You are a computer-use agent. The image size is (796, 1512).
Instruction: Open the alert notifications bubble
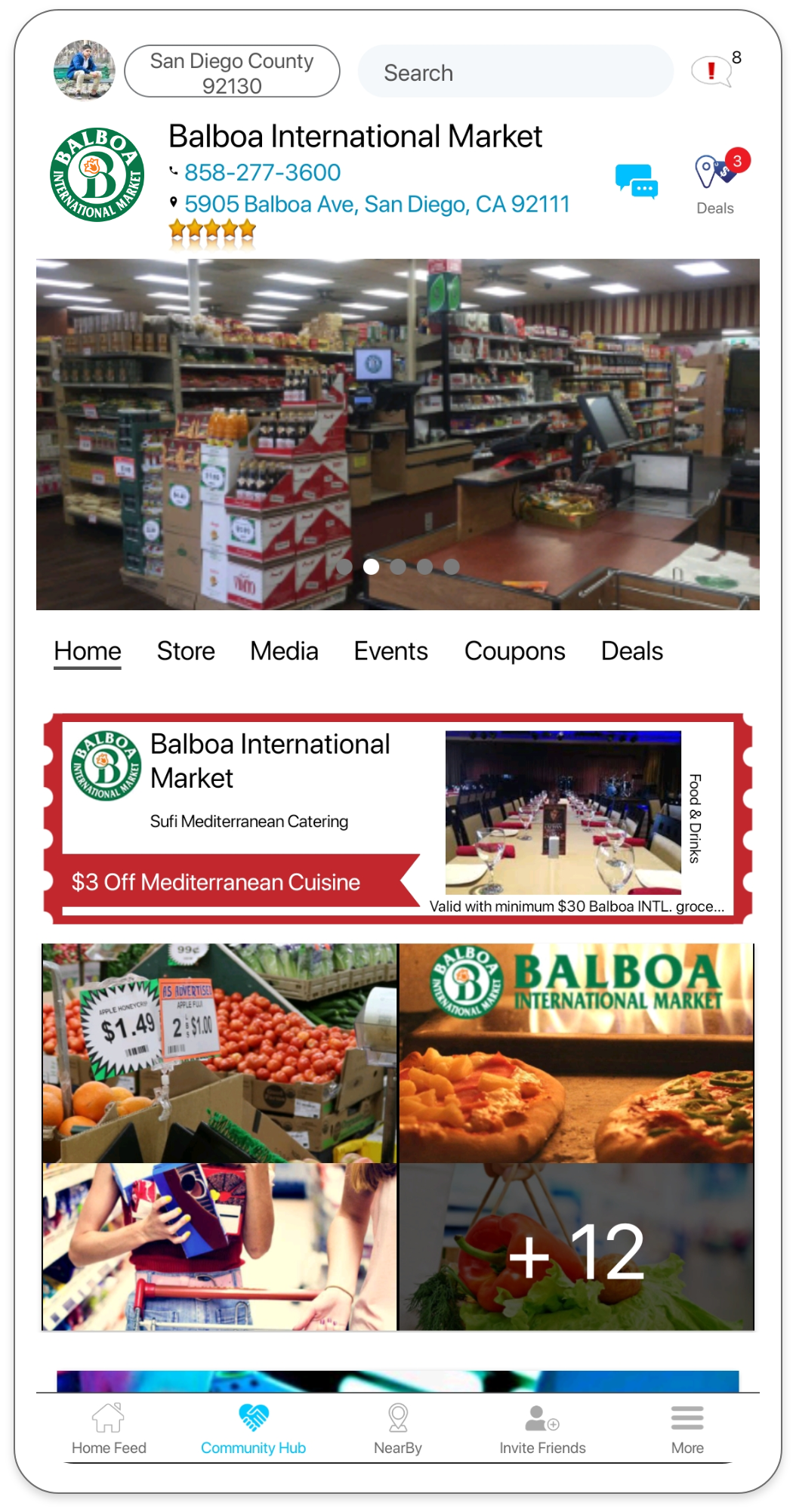(x=712, y=72)
